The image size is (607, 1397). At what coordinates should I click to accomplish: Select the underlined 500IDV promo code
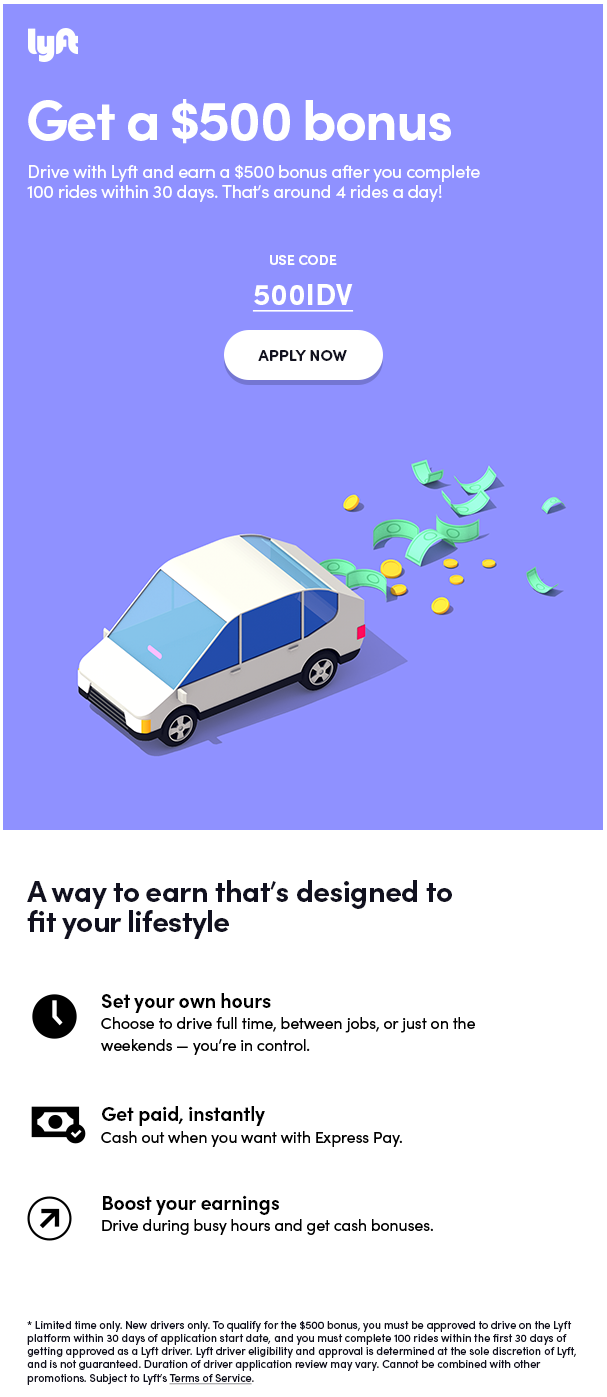point(303,296)
